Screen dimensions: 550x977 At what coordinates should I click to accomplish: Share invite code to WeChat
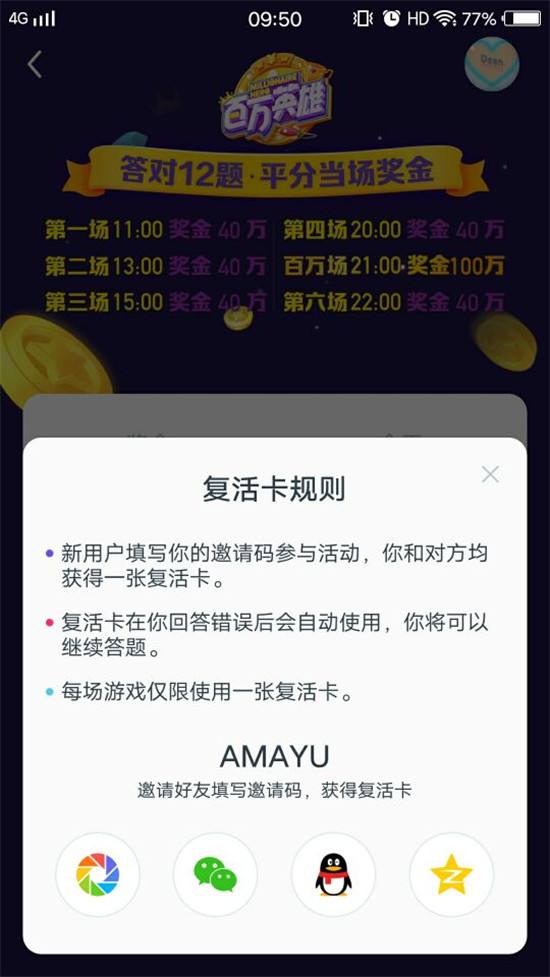coord(216,874)
